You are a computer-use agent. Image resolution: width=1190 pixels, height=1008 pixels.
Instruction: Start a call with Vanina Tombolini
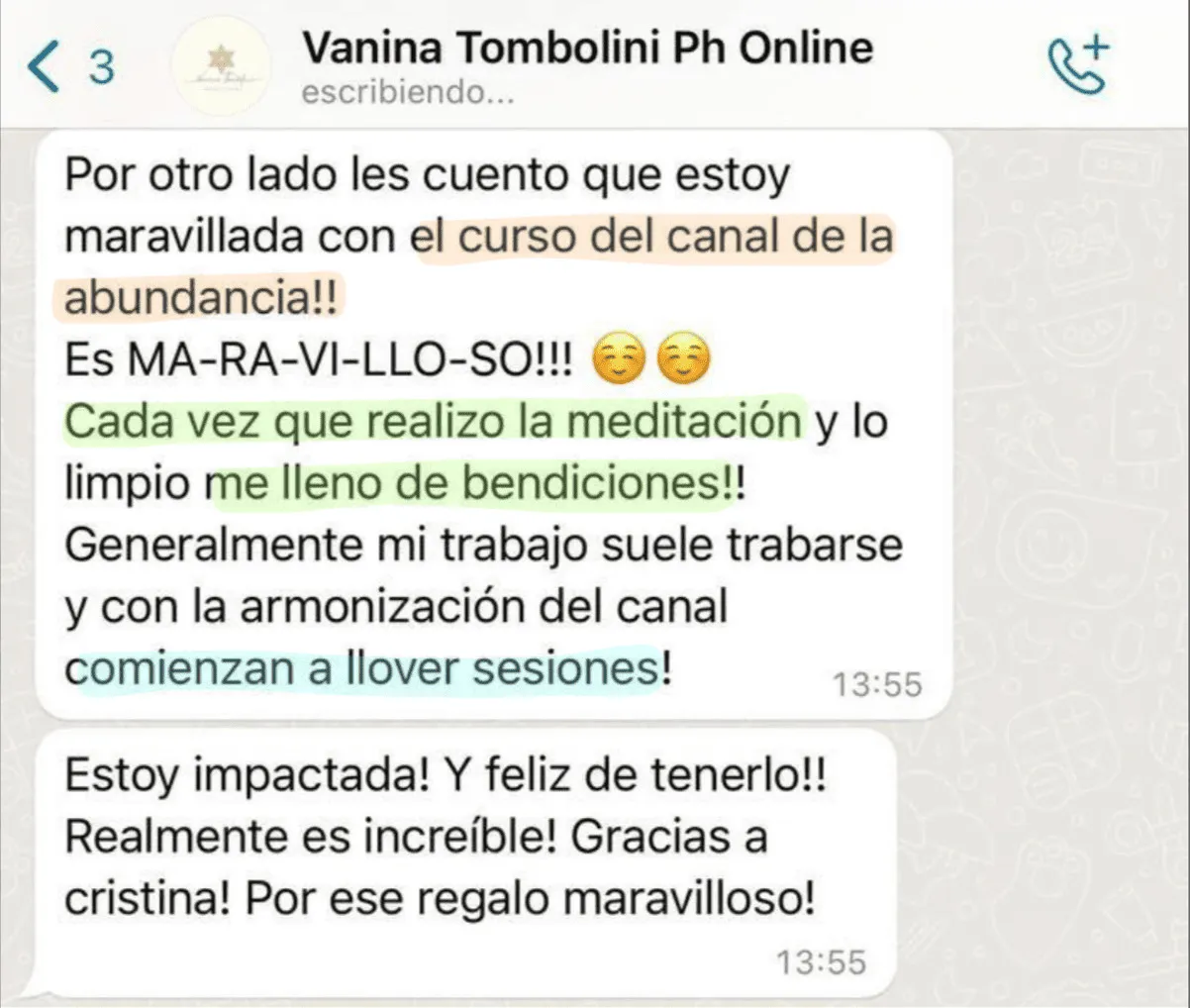click(1078, 65)
